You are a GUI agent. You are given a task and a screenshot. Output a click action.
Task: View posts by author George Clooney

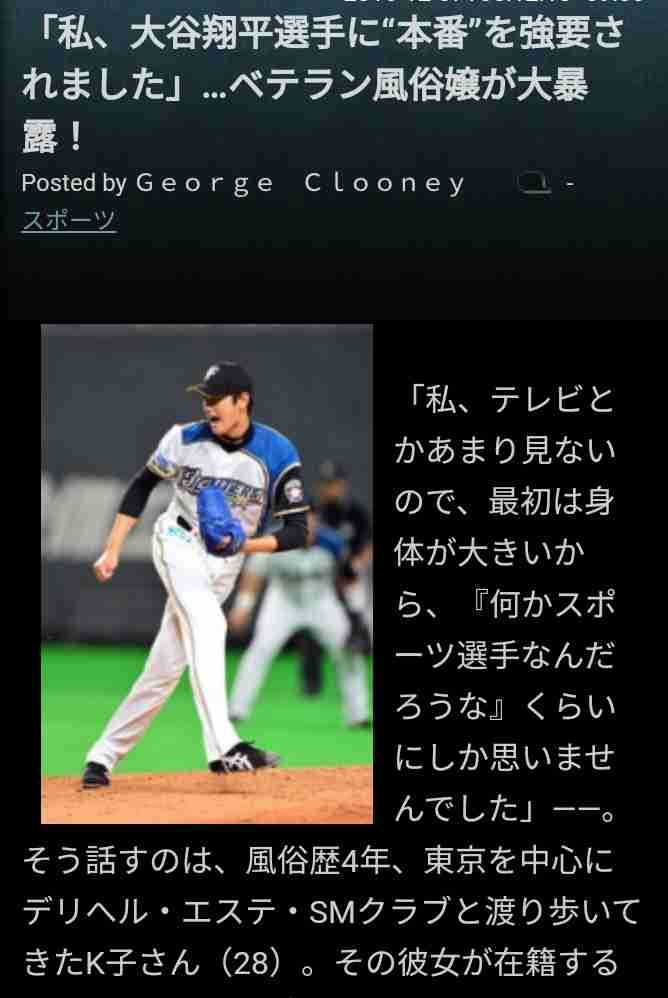click(x=299, y=184)
